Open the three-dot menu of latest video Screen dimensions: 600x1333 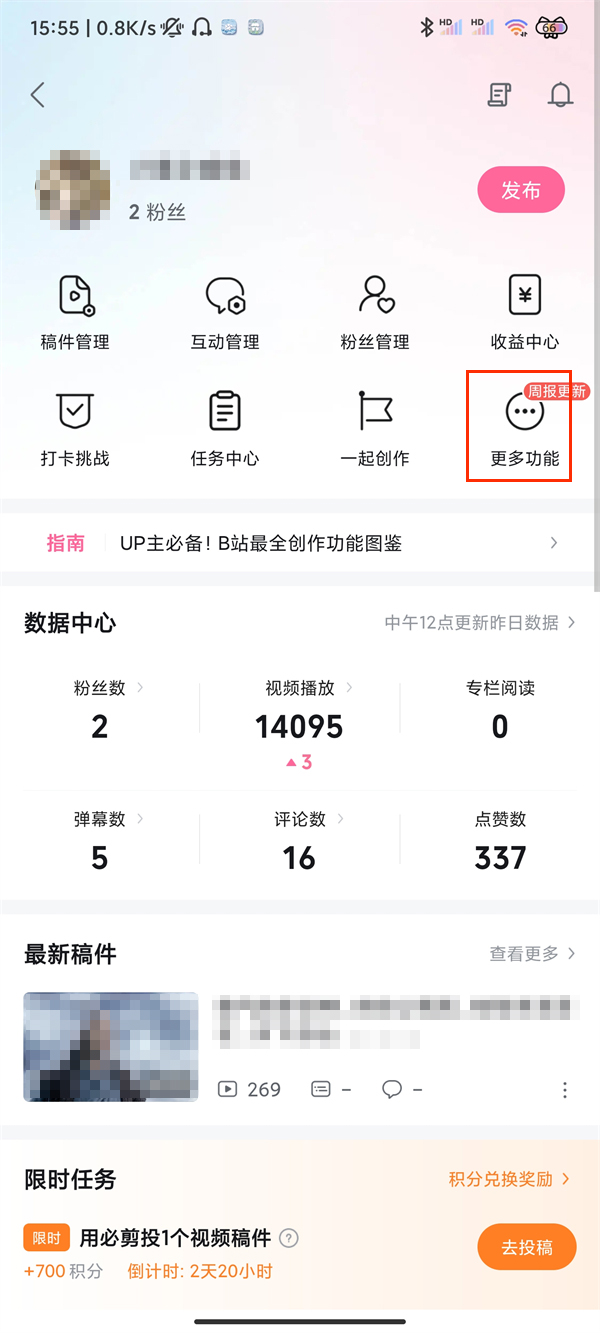click(565, 1089)
